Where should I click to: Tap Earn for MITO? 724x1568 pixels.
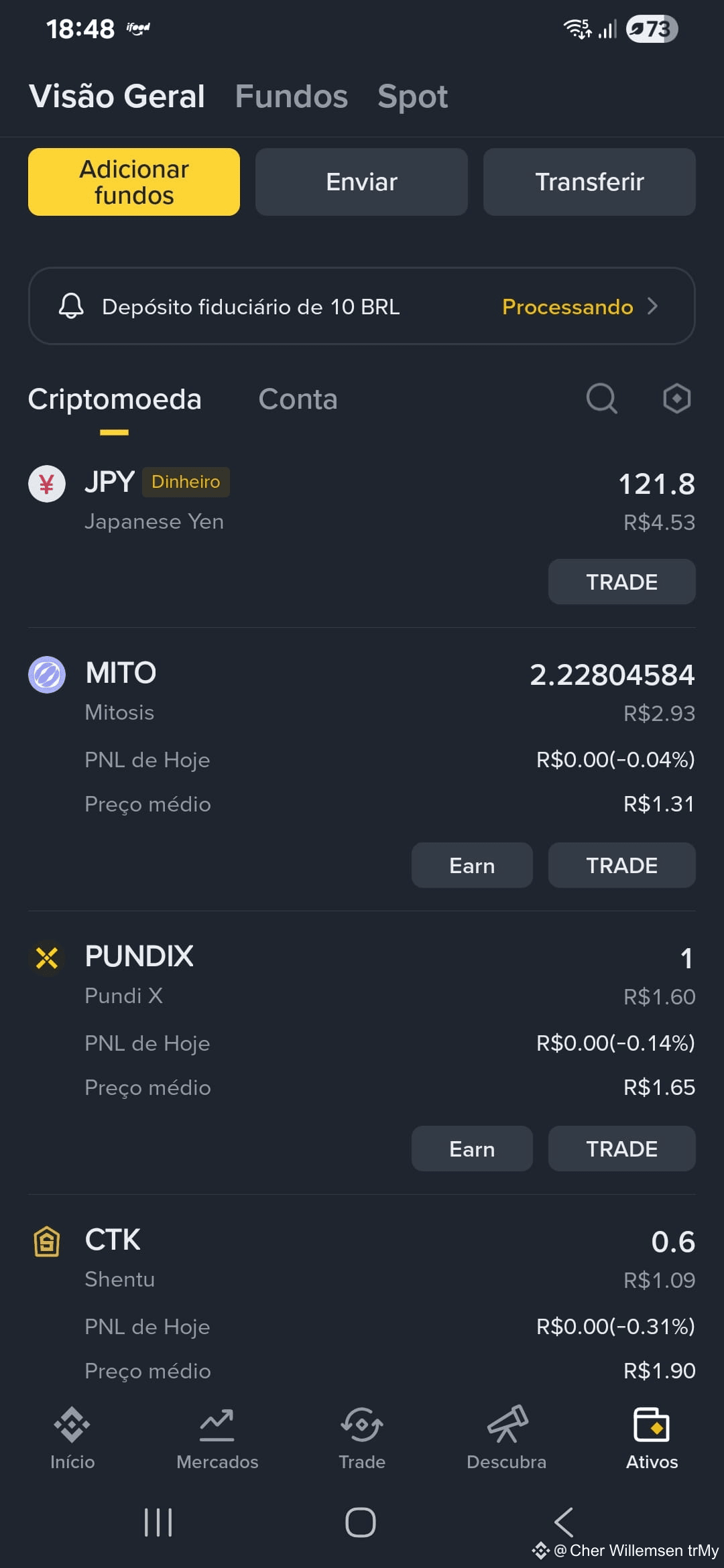[472, 865]
